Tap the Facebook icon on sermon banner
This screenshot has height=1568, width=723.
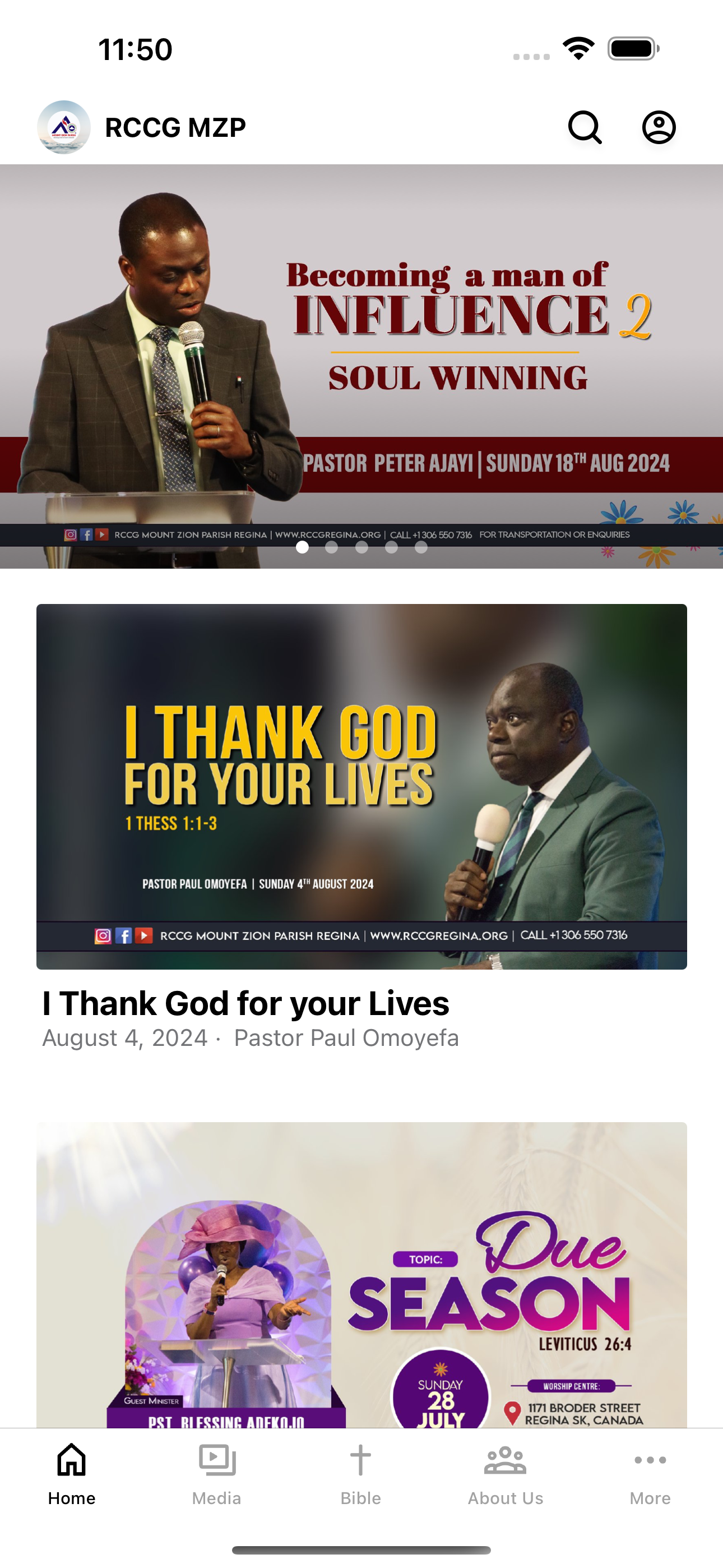pyautogui.click(x=86, y=535)
